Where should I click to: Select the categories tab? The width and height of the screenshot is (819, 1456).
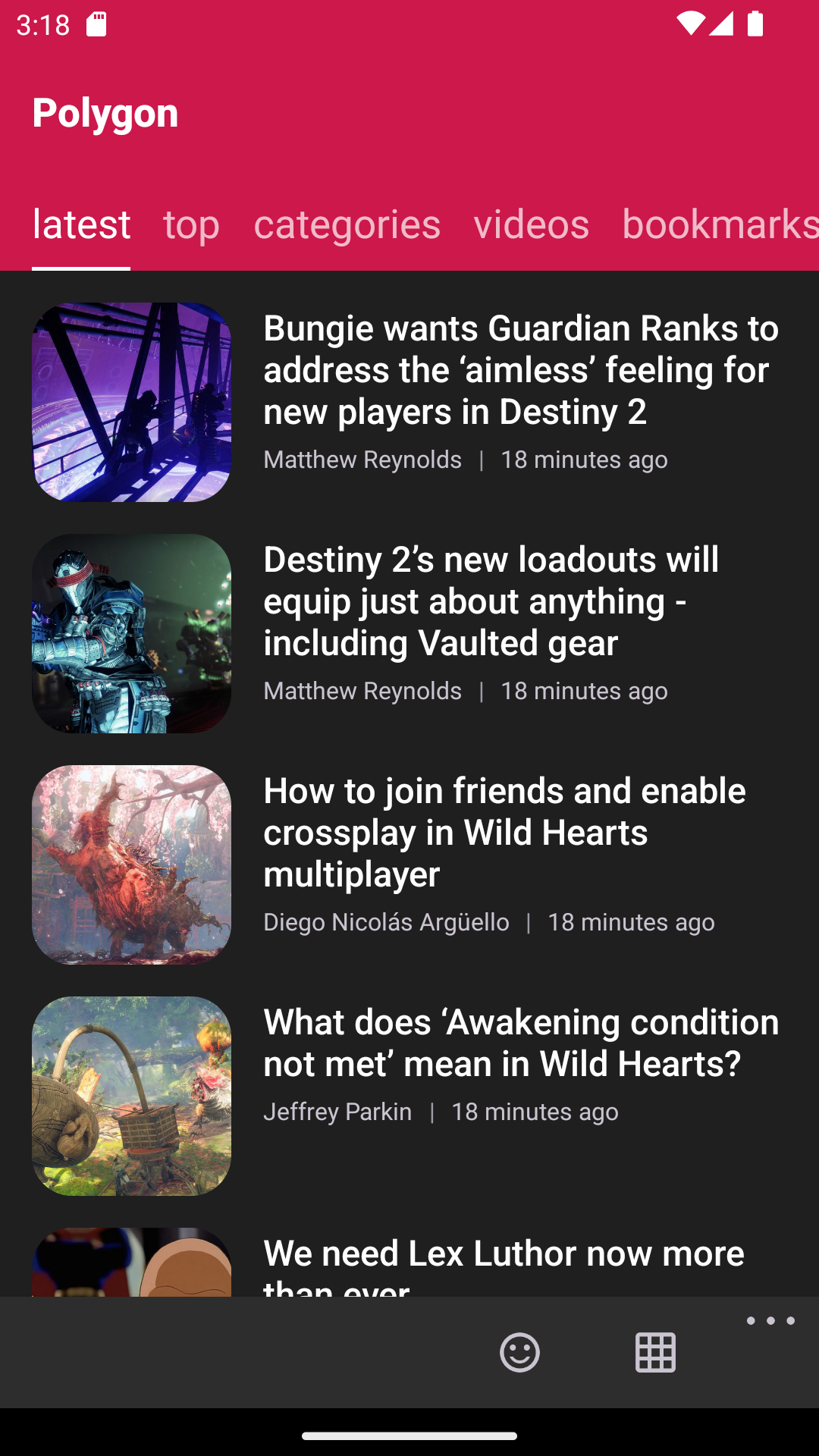(347, 224)
